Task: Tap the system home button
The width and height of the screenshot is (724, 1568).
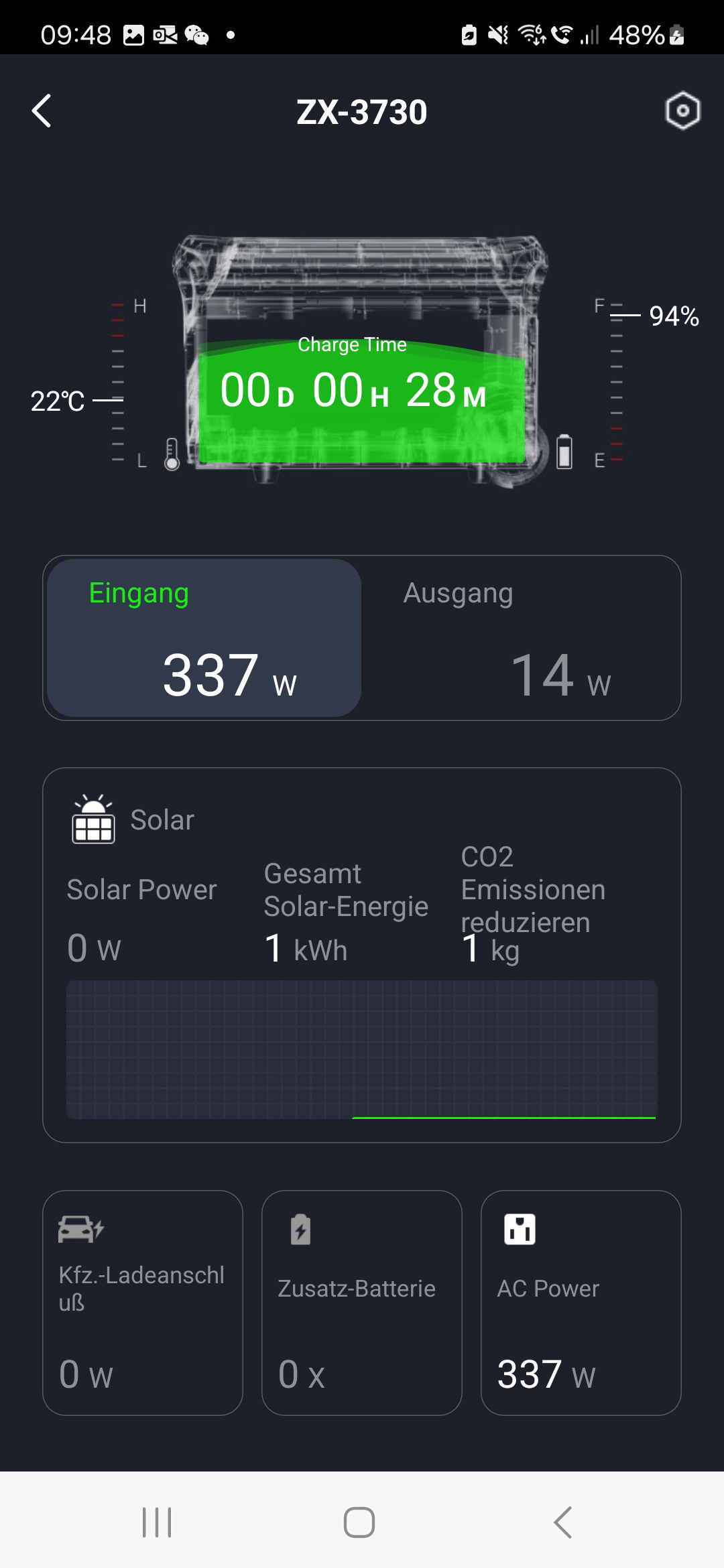Action: (x=359, y=1522)
